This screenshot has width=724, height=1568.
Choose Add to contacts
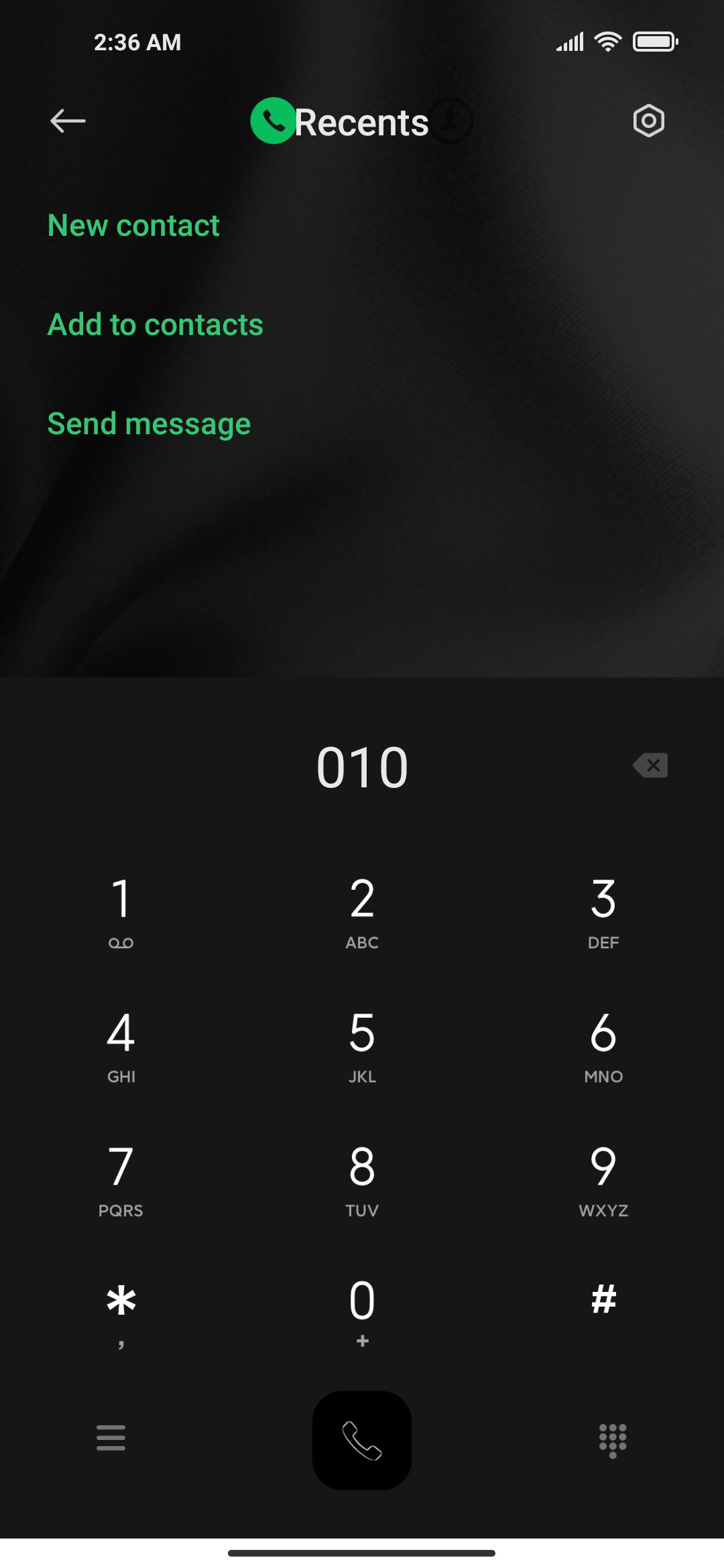click(156, 324)
